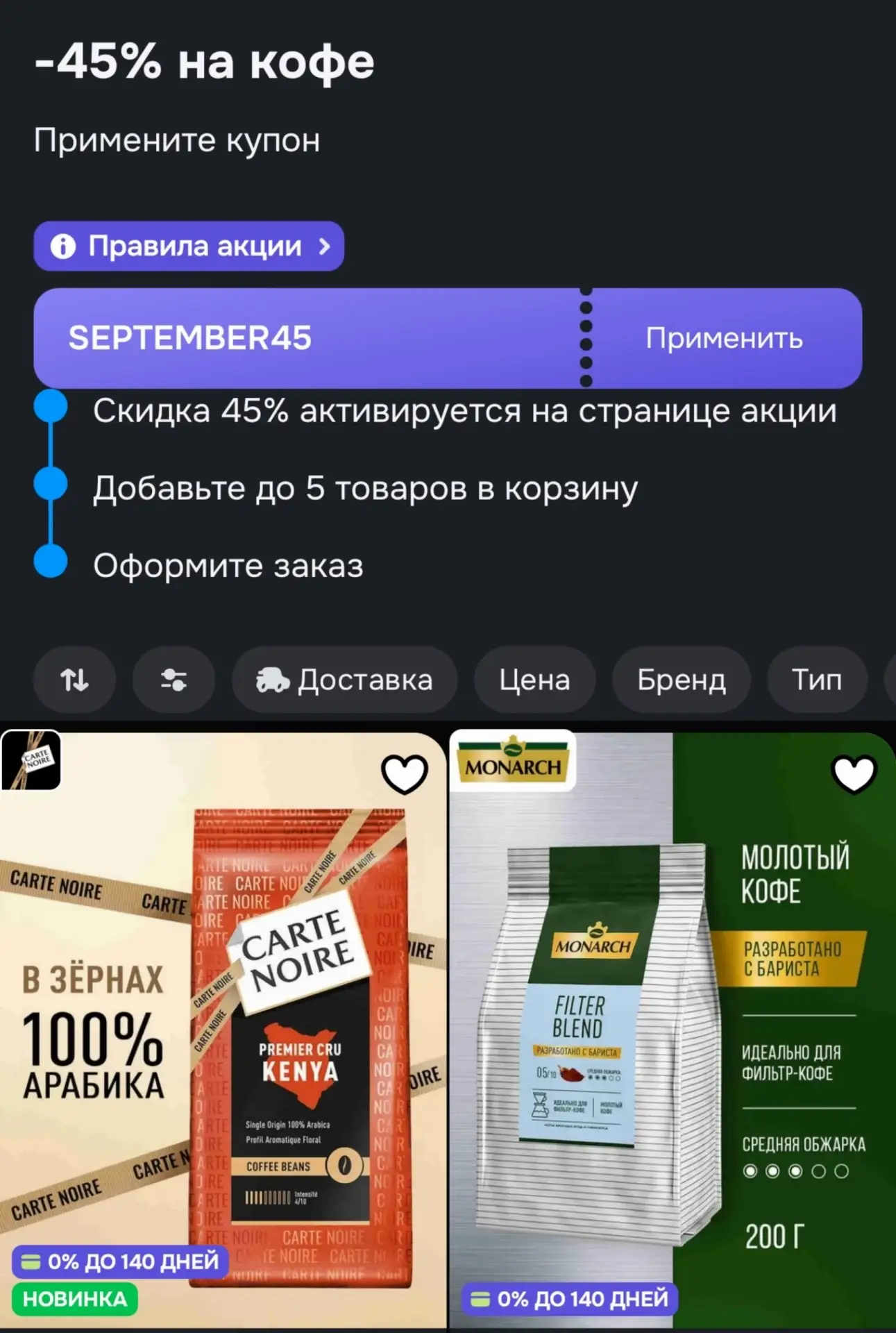
Task: Select the Доставка filter chip
Action: pos(344,680)
